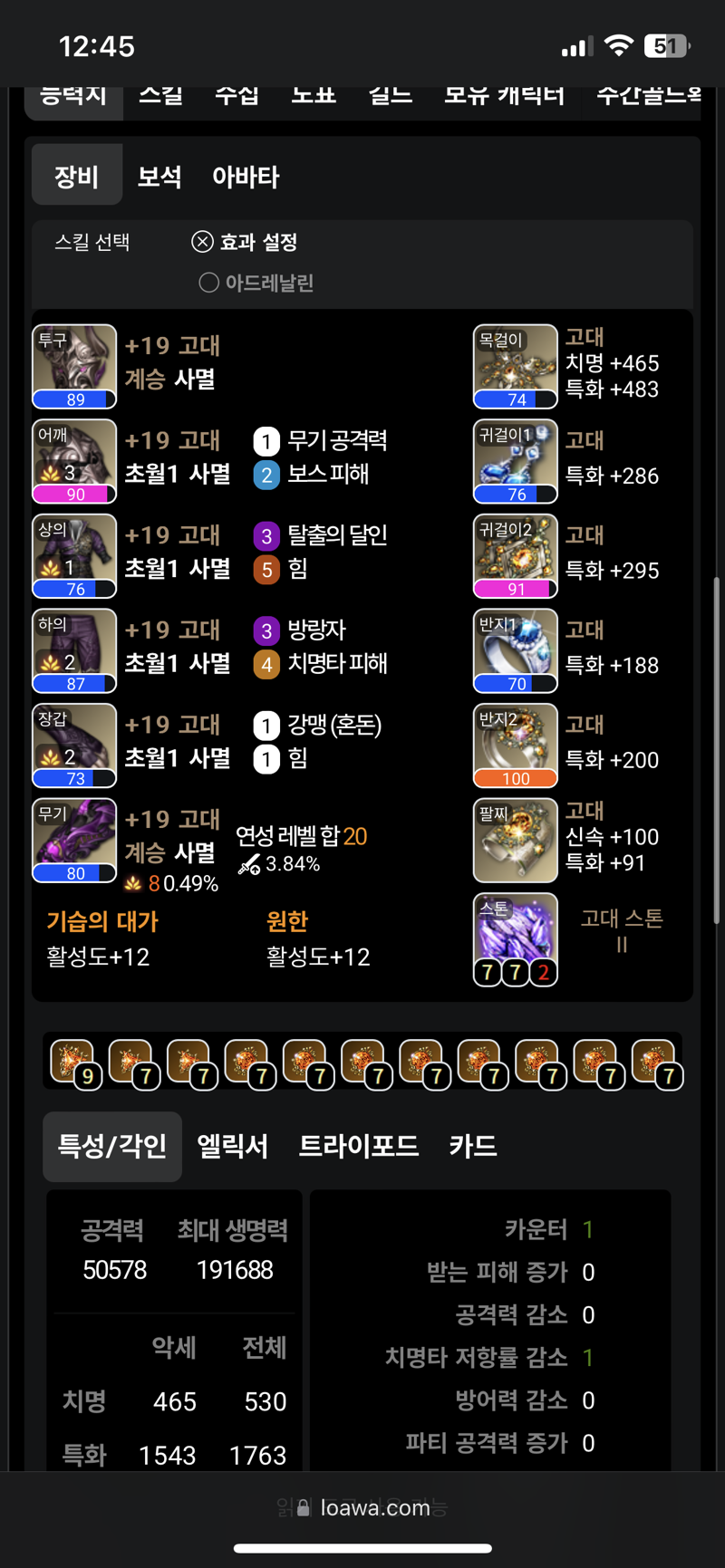Select the 아드레날린 radio option
Image resolution: width=725 pixels, height=1568 pixels.
point(256,283)
